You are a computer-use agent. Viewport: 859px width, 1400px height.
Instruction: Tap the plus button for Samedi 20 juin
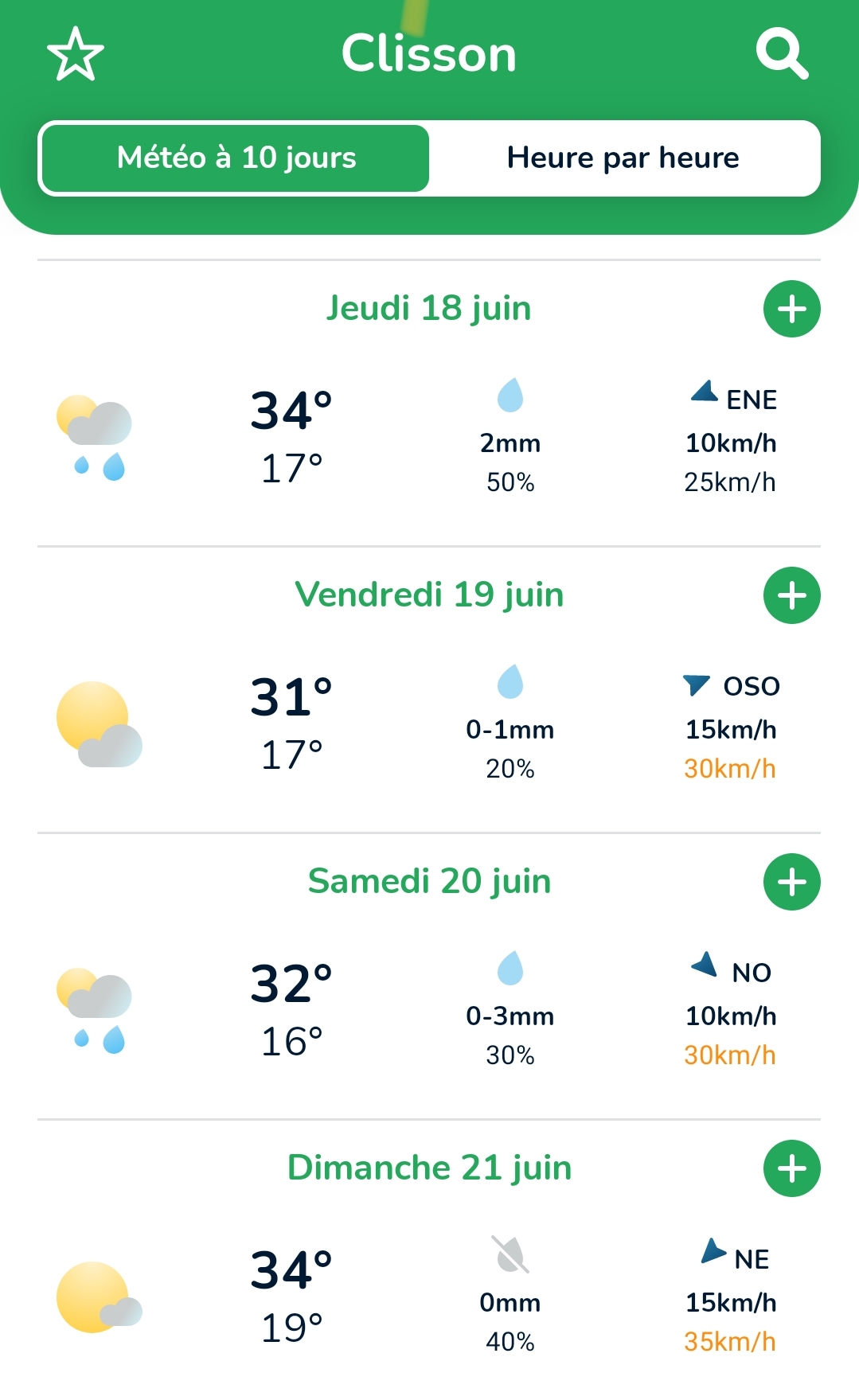click(x=792, y=882)
